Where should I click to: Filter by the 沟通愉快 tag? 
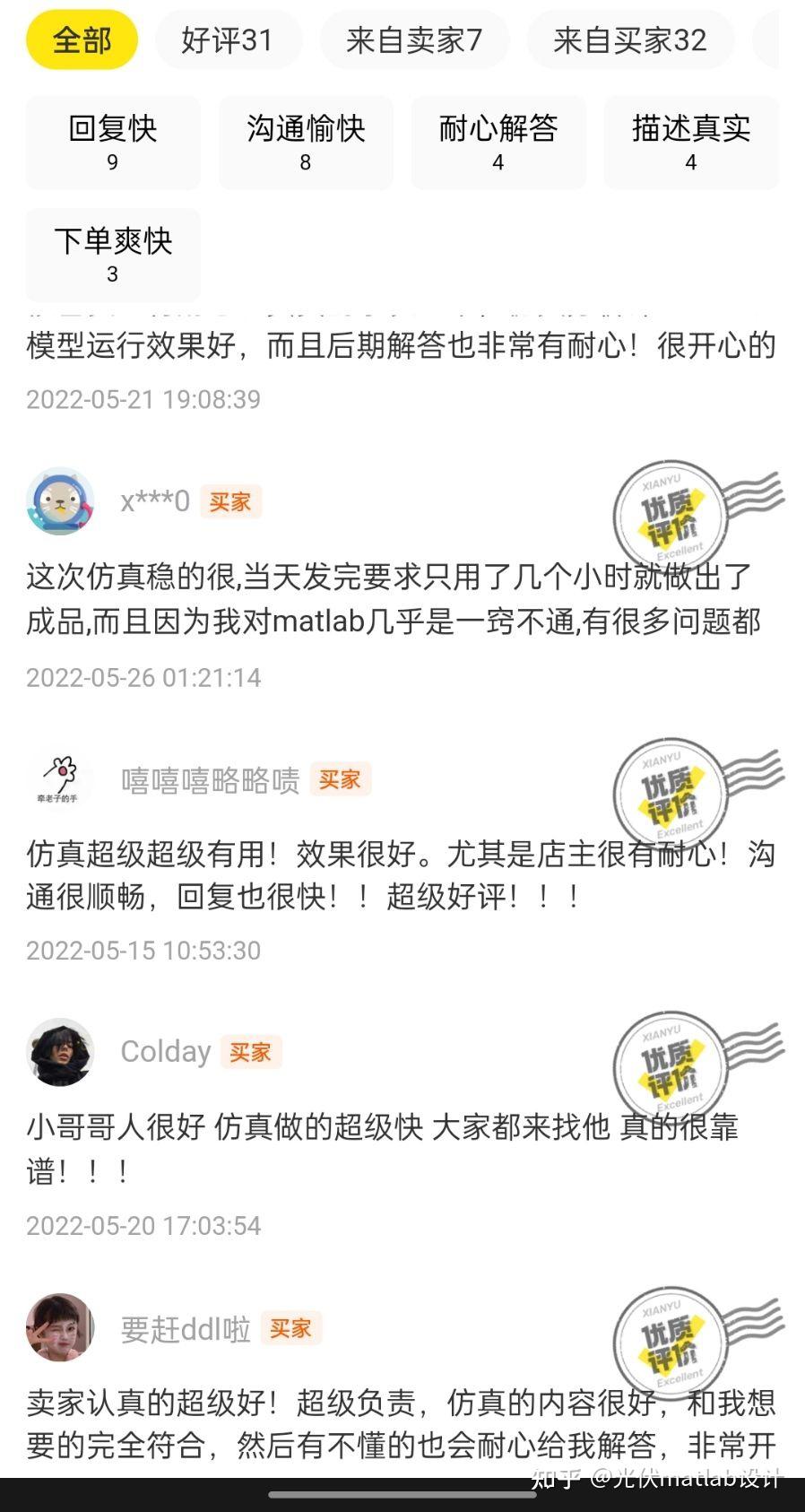click(x=306, y=143)
